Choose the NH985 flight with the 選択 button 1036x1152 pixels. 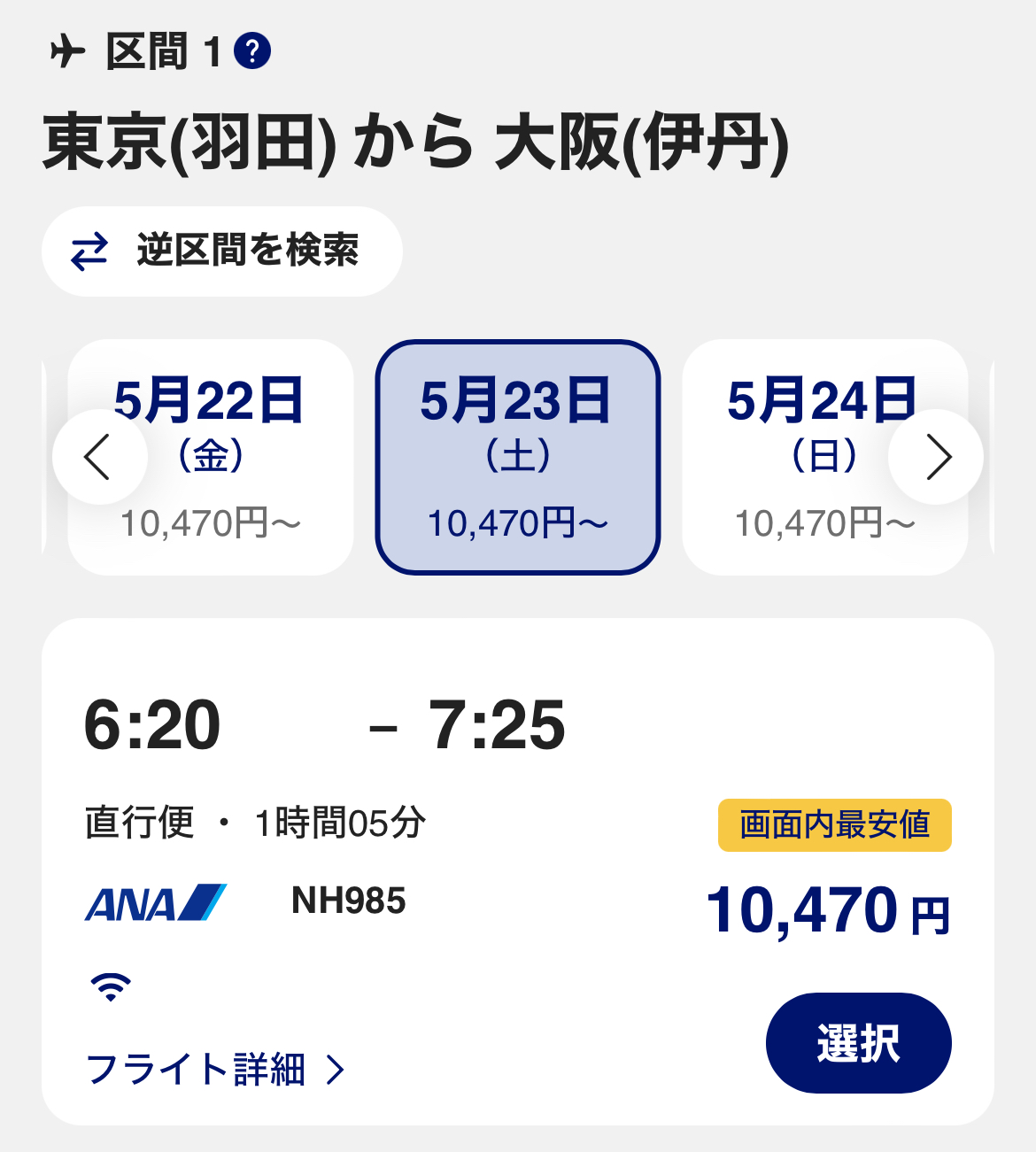pyautogui.click(x=858, y=1043)
